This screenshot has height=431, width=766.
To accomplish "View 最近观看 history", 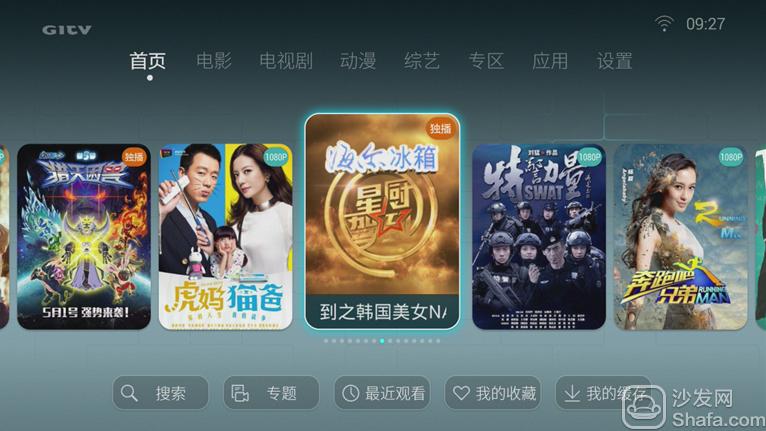I will [x=382, y=393].
